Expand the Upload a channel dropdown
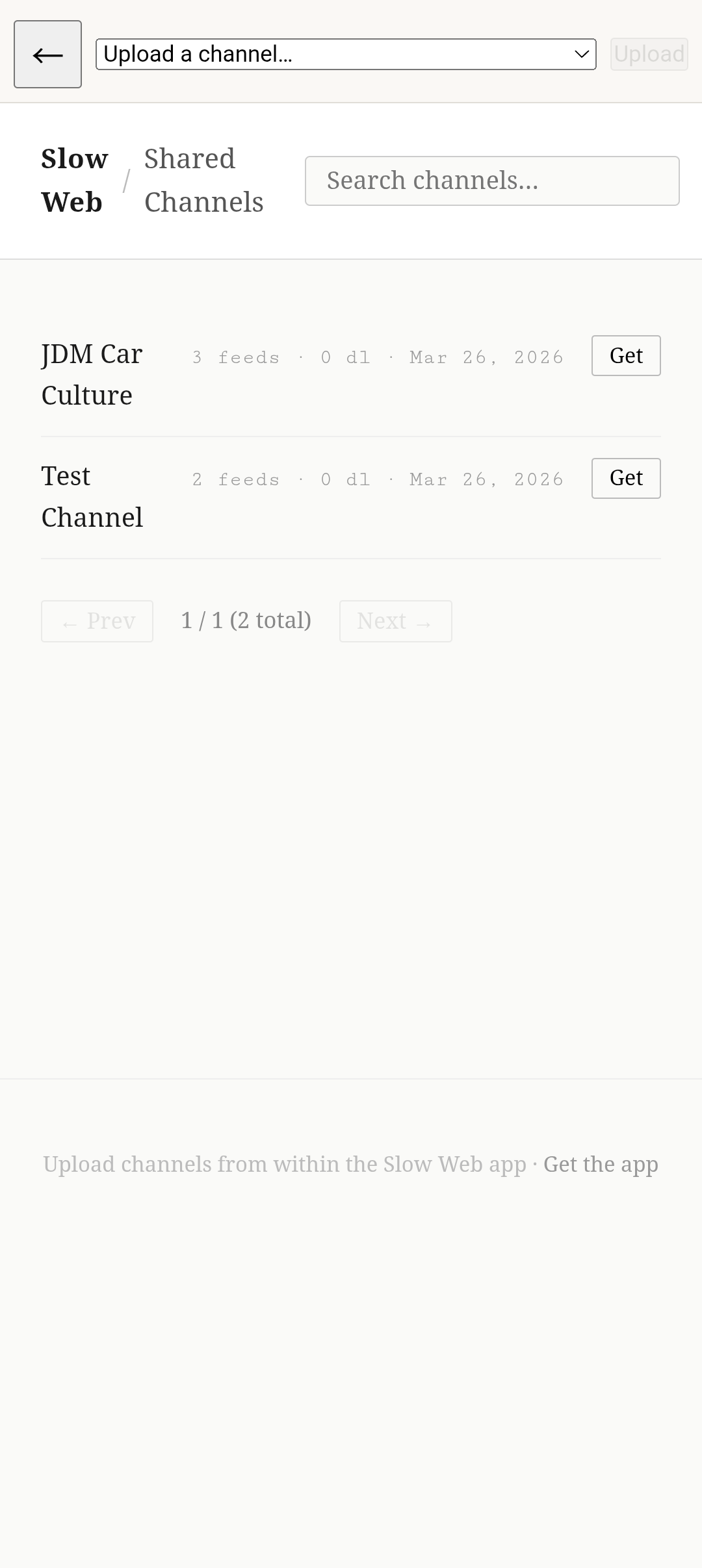This screenshot has height=1568, width=702. 346,54
